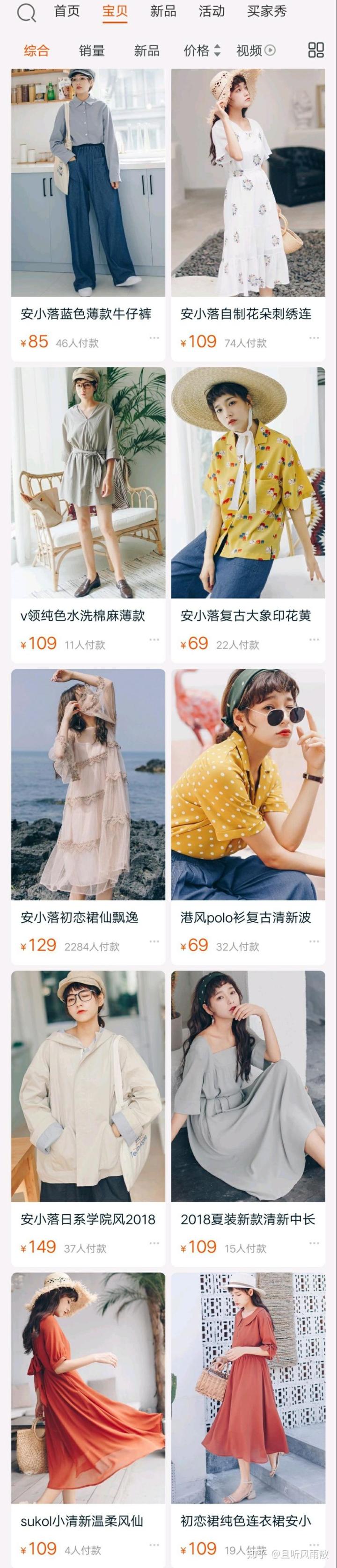Open 安小落蓝色薄款牛仔裤 product card
337x1568 pixels.
coord(88,182)
